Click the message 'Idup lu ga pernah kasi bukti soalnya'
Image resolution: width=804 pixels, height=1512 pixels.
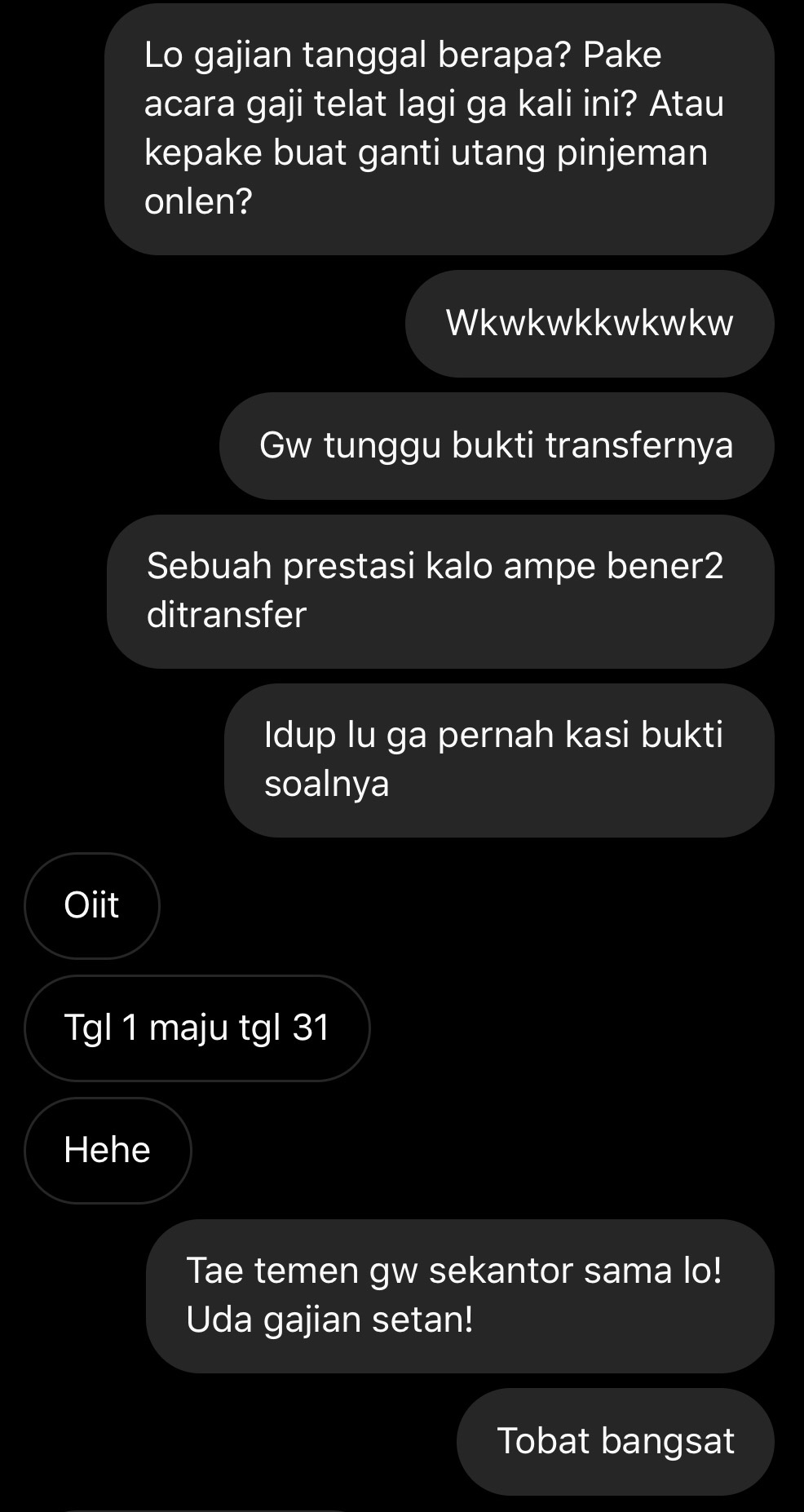point(499,758)
